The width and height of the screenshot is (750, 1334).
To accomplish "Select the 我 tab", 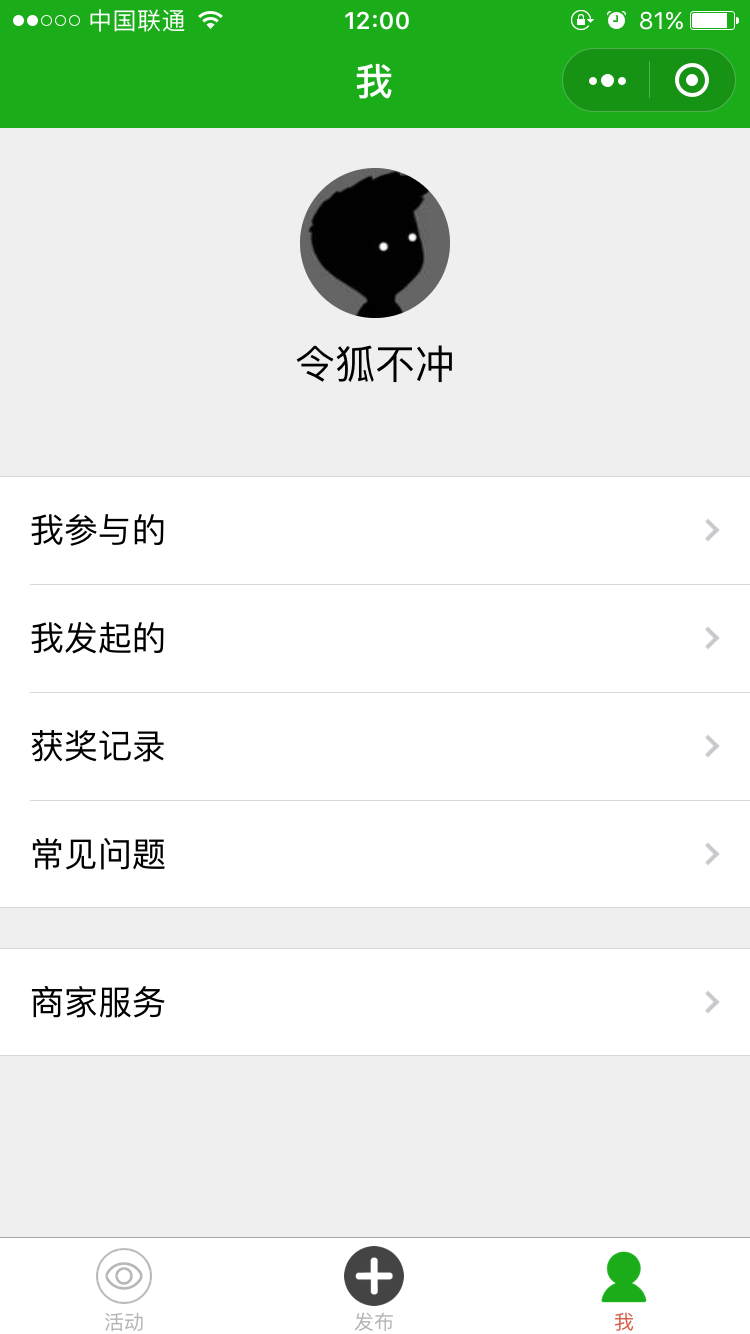I will (x=624, y=1290).
